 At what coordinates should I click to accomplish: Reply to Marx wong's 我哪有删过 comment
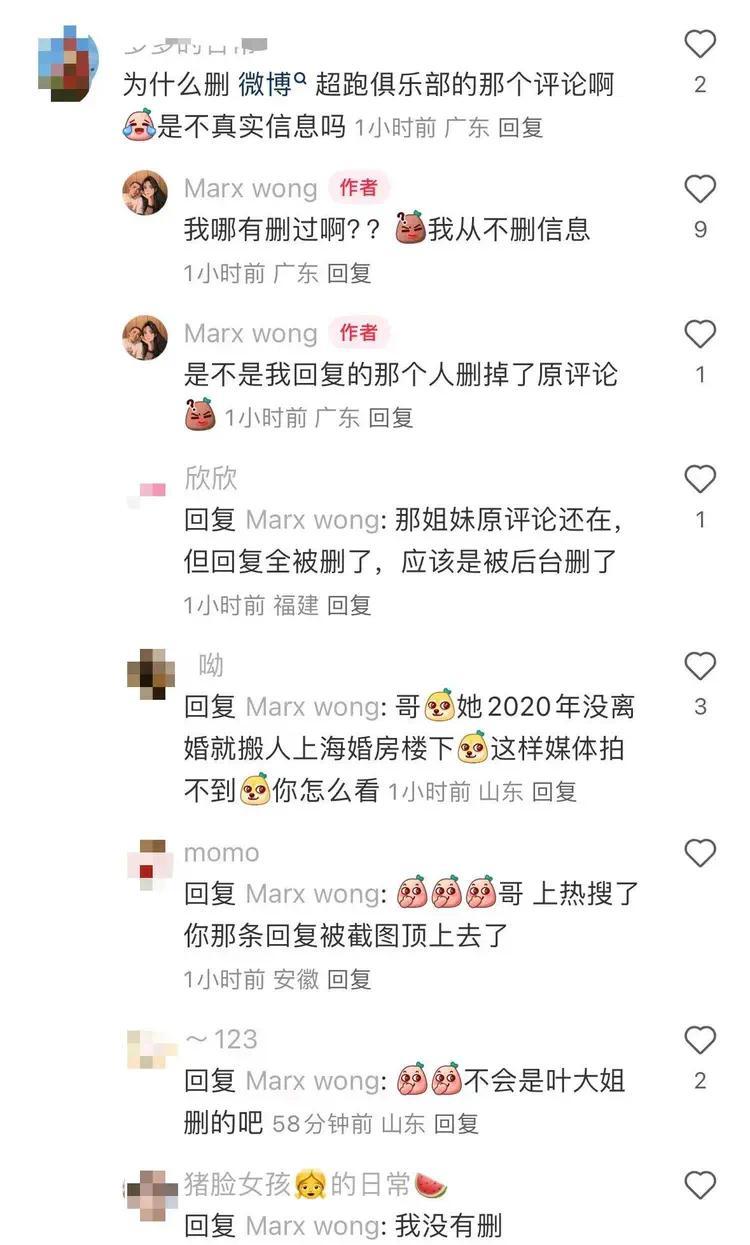click(x=349, y=273)
